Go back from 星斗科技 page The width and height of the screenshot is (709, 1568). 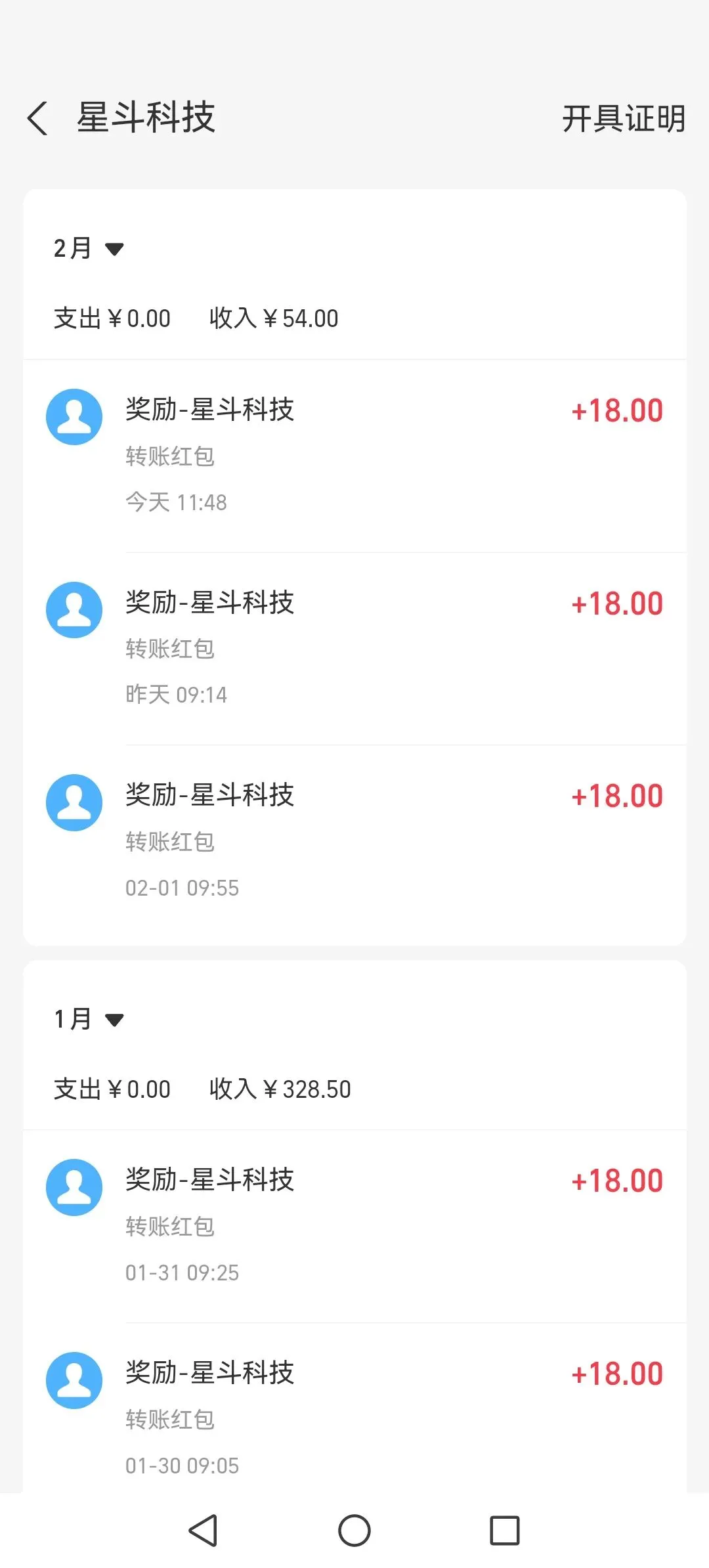38,119
